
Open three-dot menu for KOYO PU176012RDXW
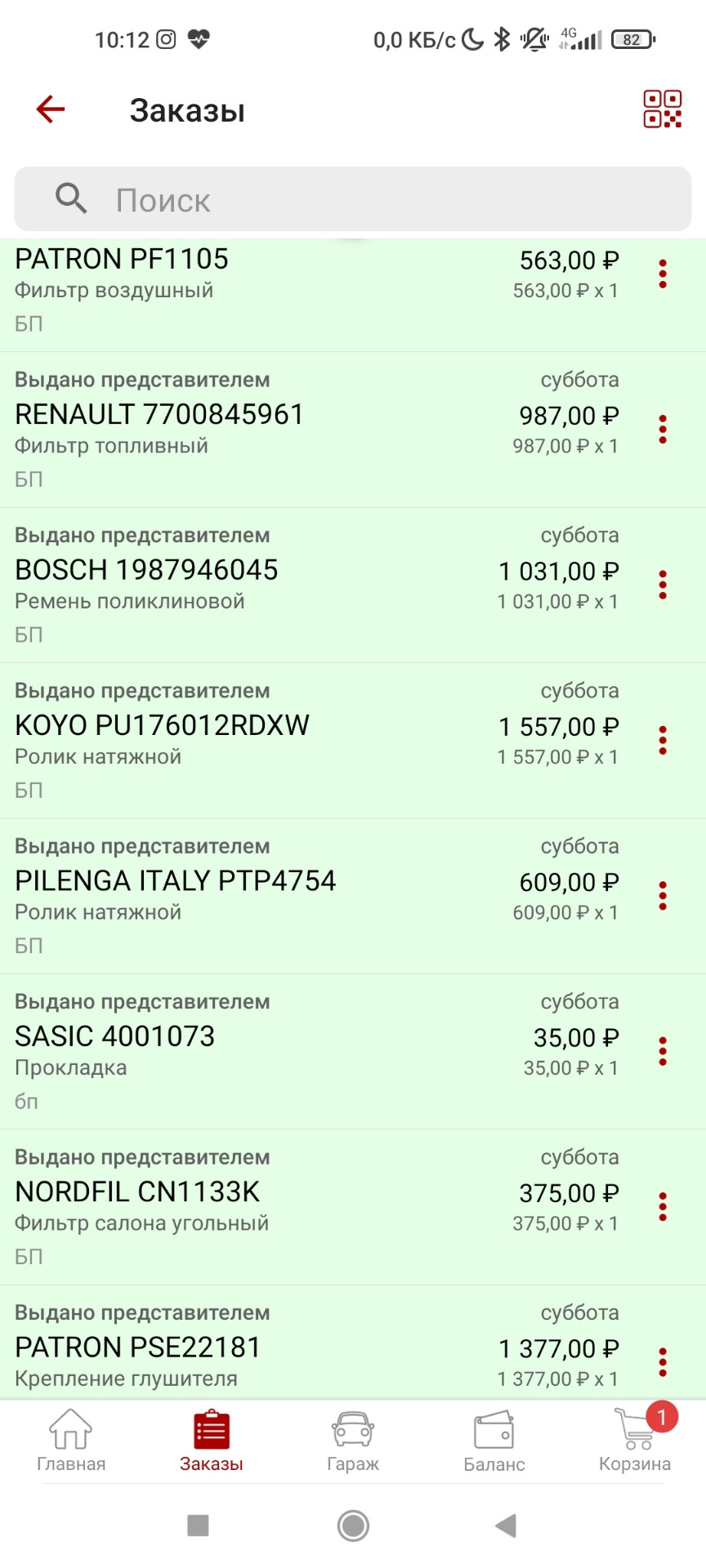click(663, 741)
